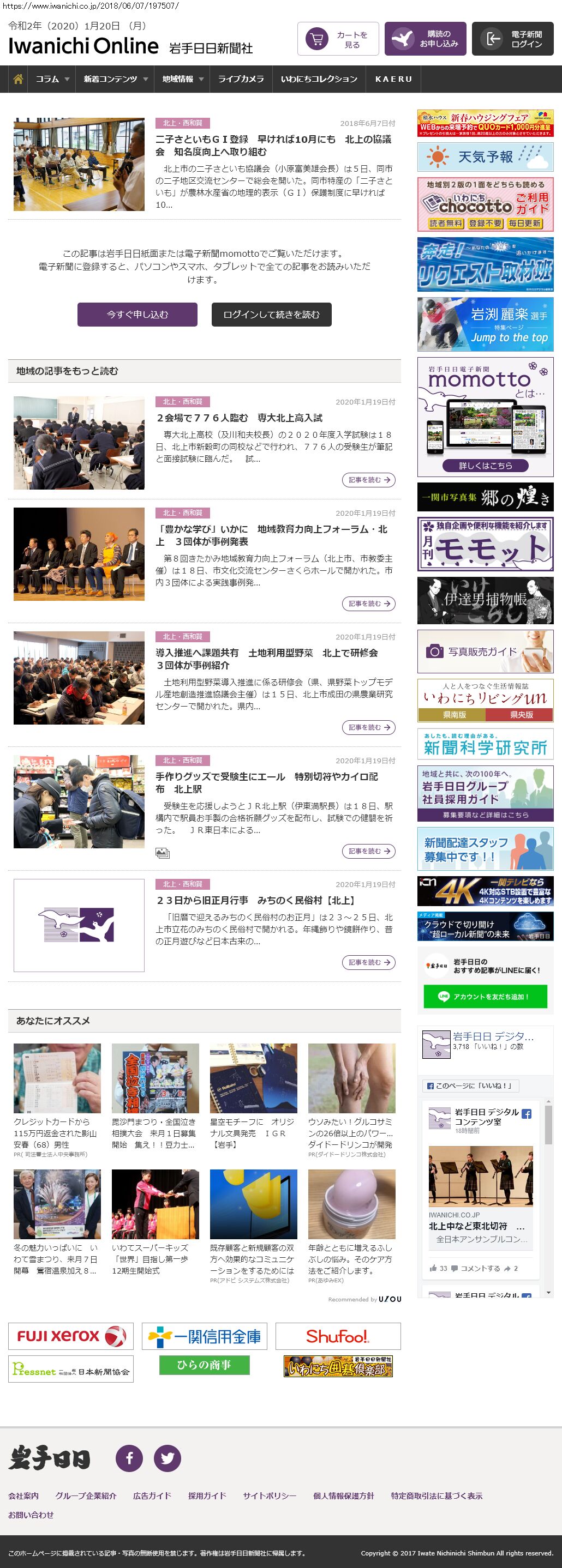Open the KAERU nav item
Image resolution: width=562 pixels, height=1568 pixels.
(393, 79)
